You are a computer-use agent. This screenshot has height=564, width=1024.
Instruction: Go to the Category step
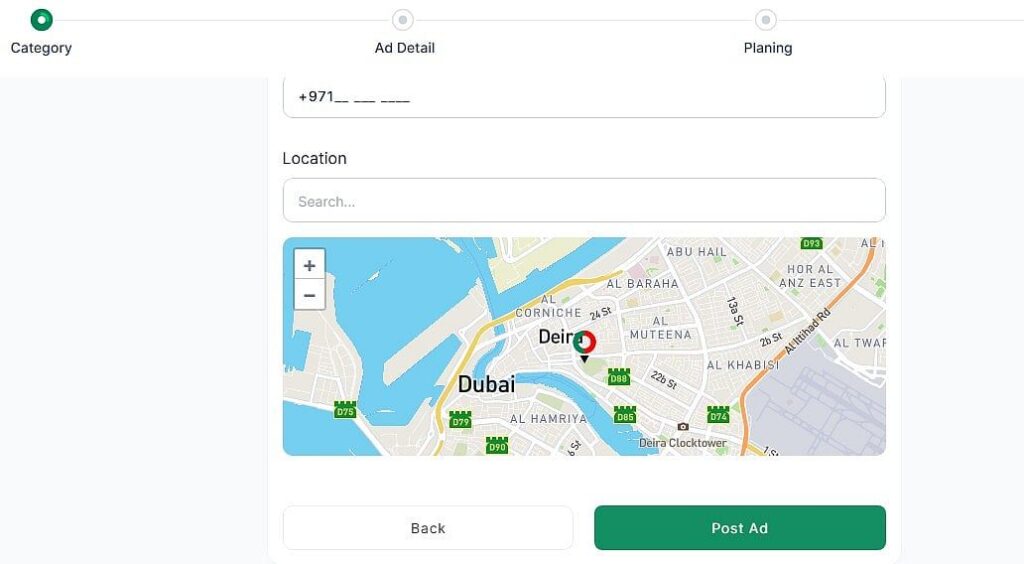coord(41,20)
